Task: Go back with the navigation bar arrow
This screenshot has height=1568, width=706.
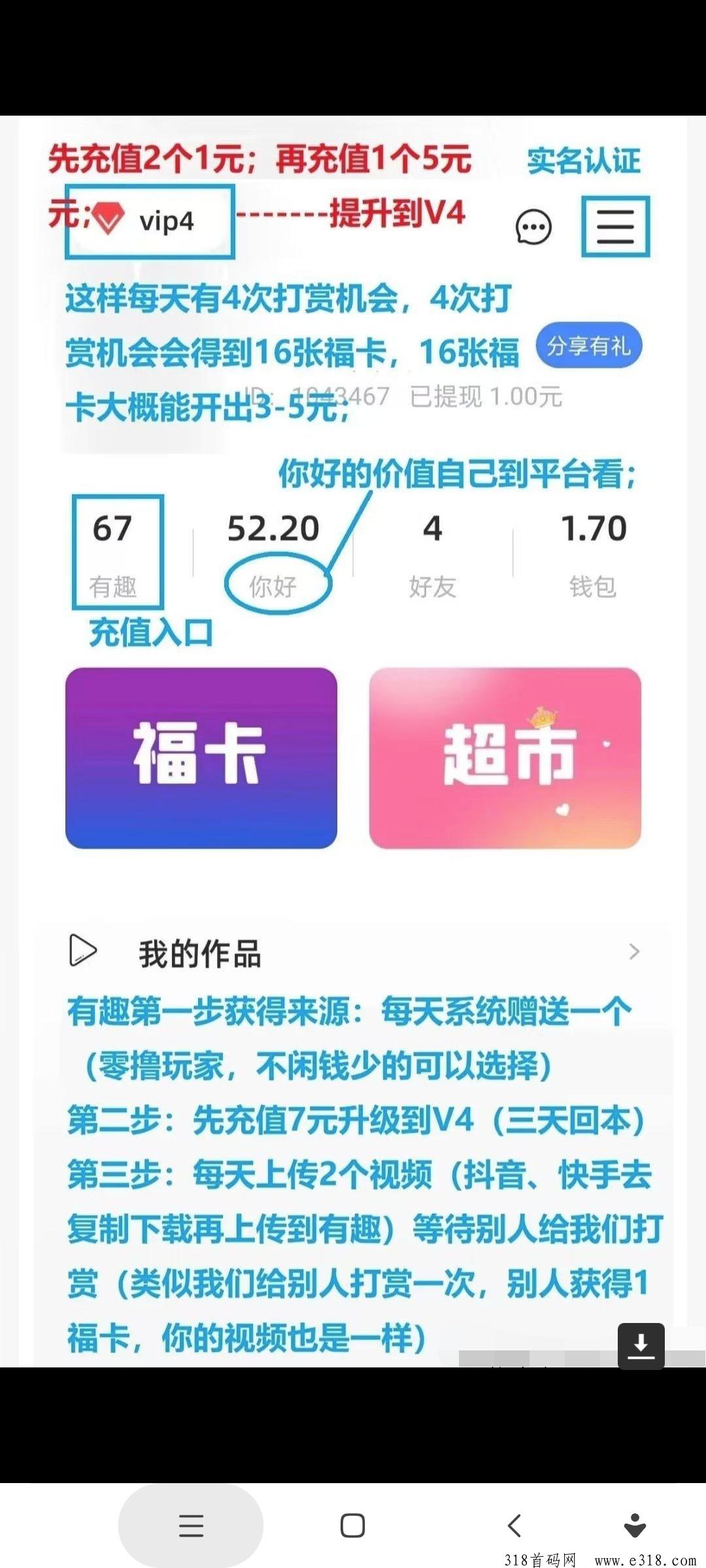Action: coord(514,1526)
